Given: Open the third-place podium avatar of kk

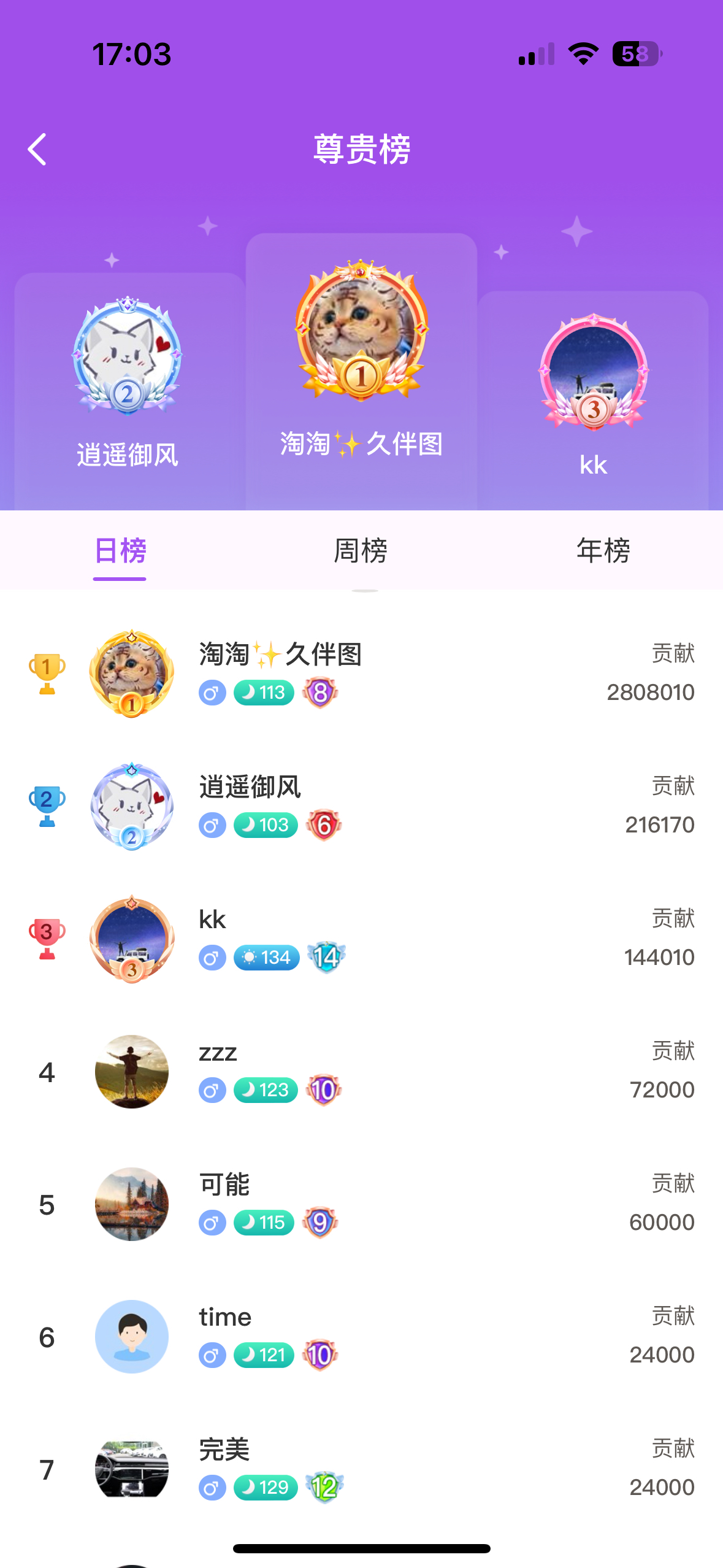Looking at the screenshot, I should pos(593,372).
